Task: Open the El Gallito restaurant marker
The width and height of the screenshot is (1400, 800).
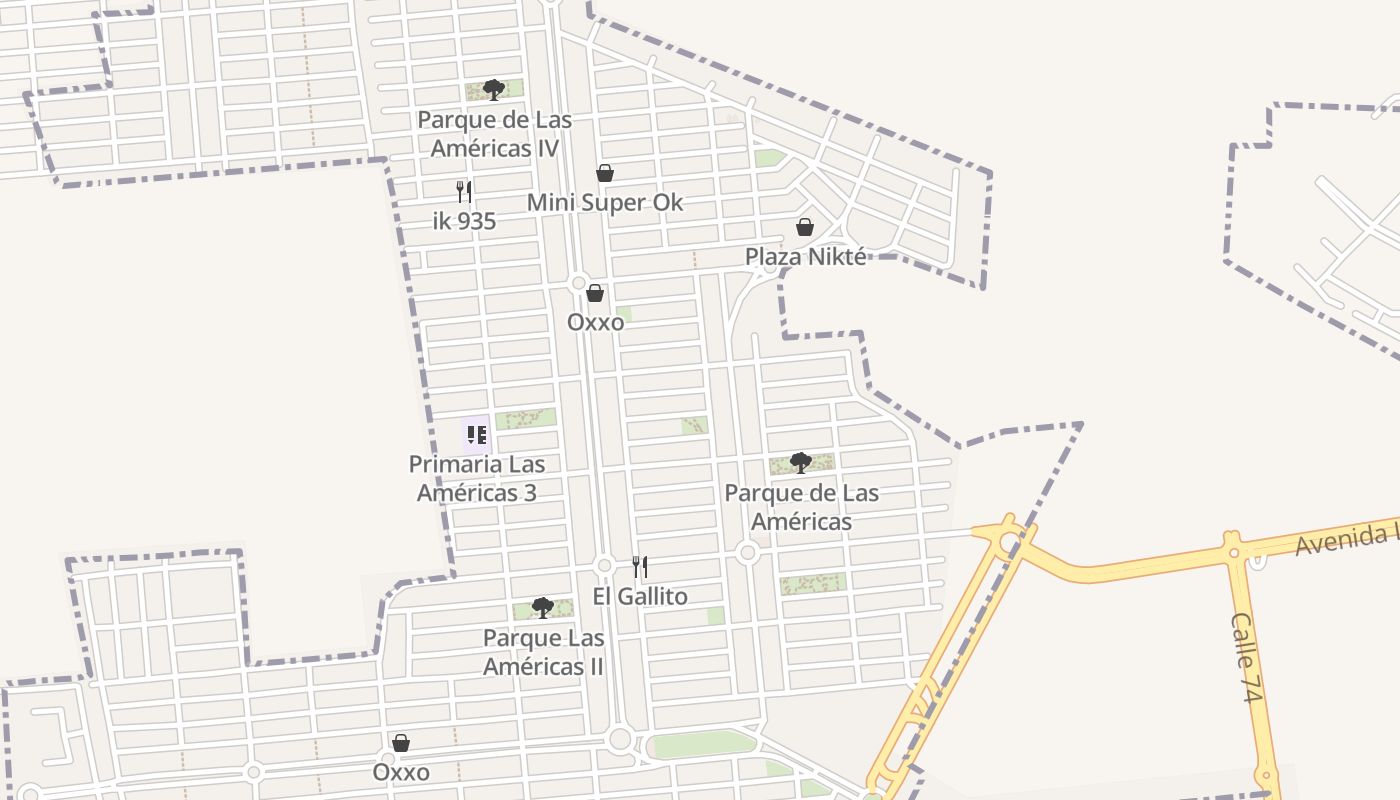Action: click(x=640, y=567)
